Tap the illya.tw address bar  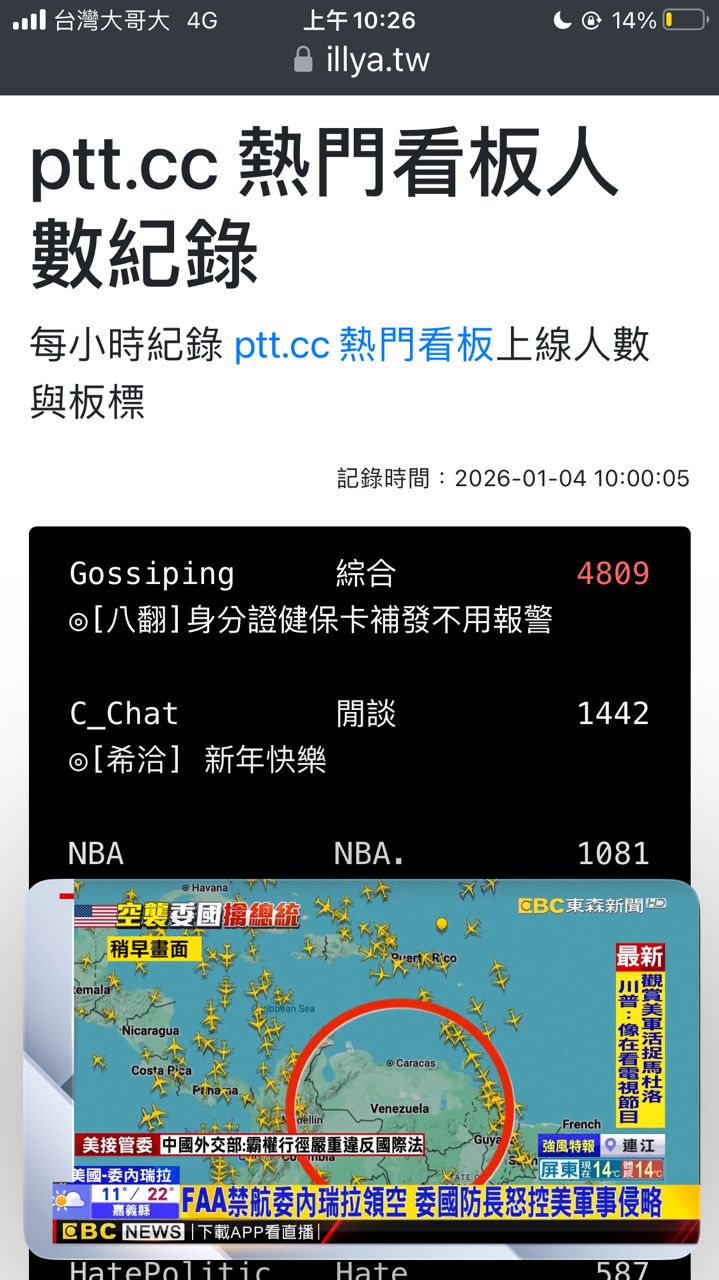(361, 61)
